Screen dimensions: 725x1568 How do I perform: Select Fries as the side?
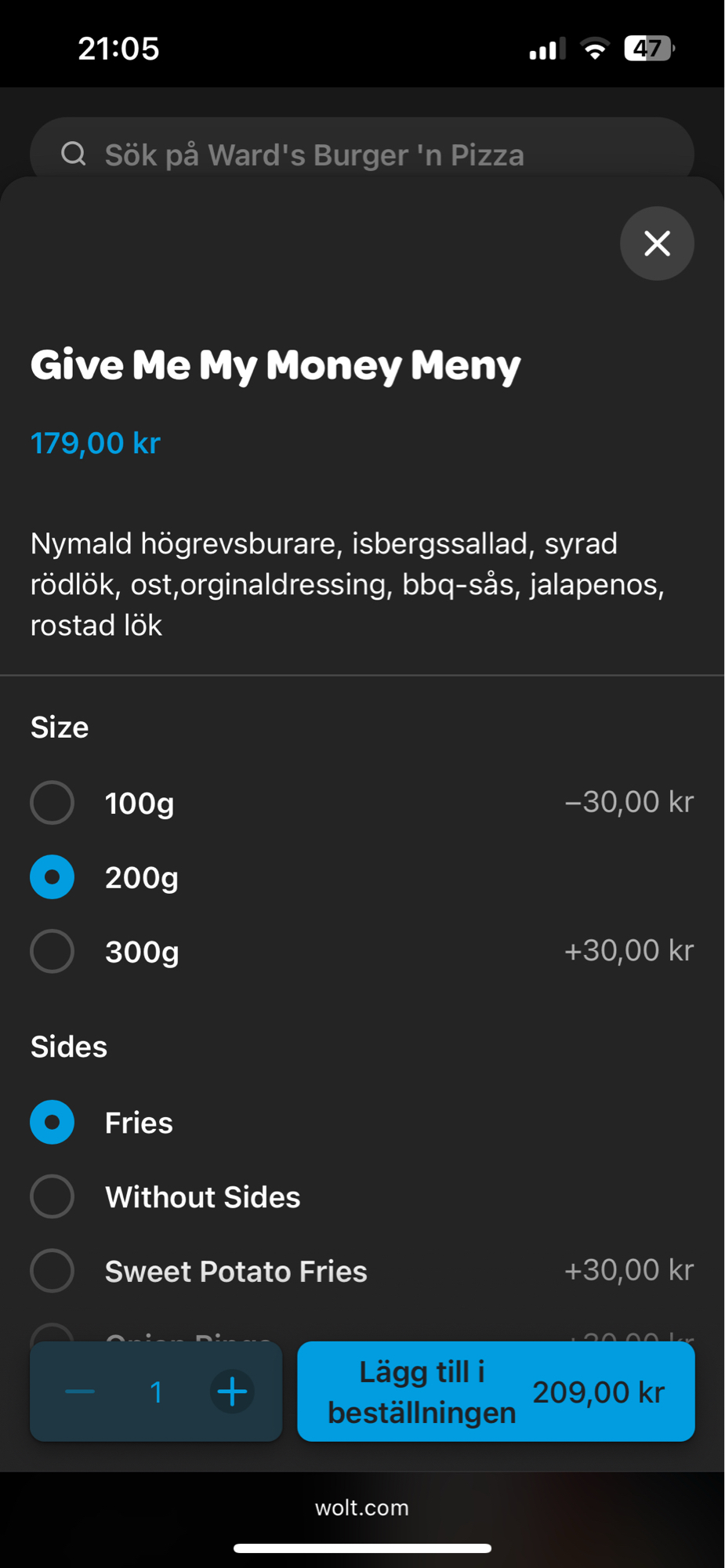pos(53,1122)
